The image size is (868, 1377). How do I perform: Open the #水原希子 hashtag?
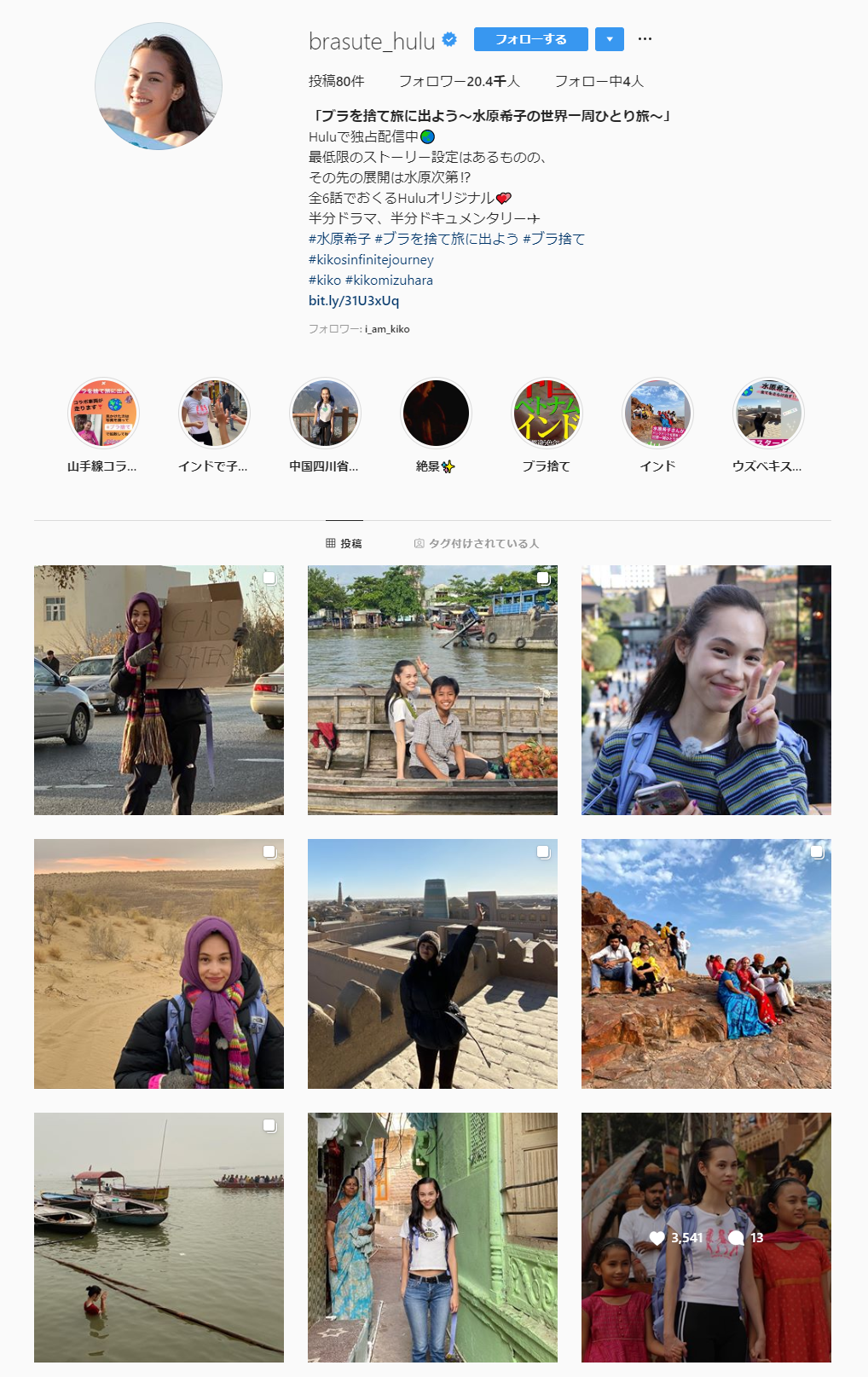pyautogui.click(x=339, y=239)
